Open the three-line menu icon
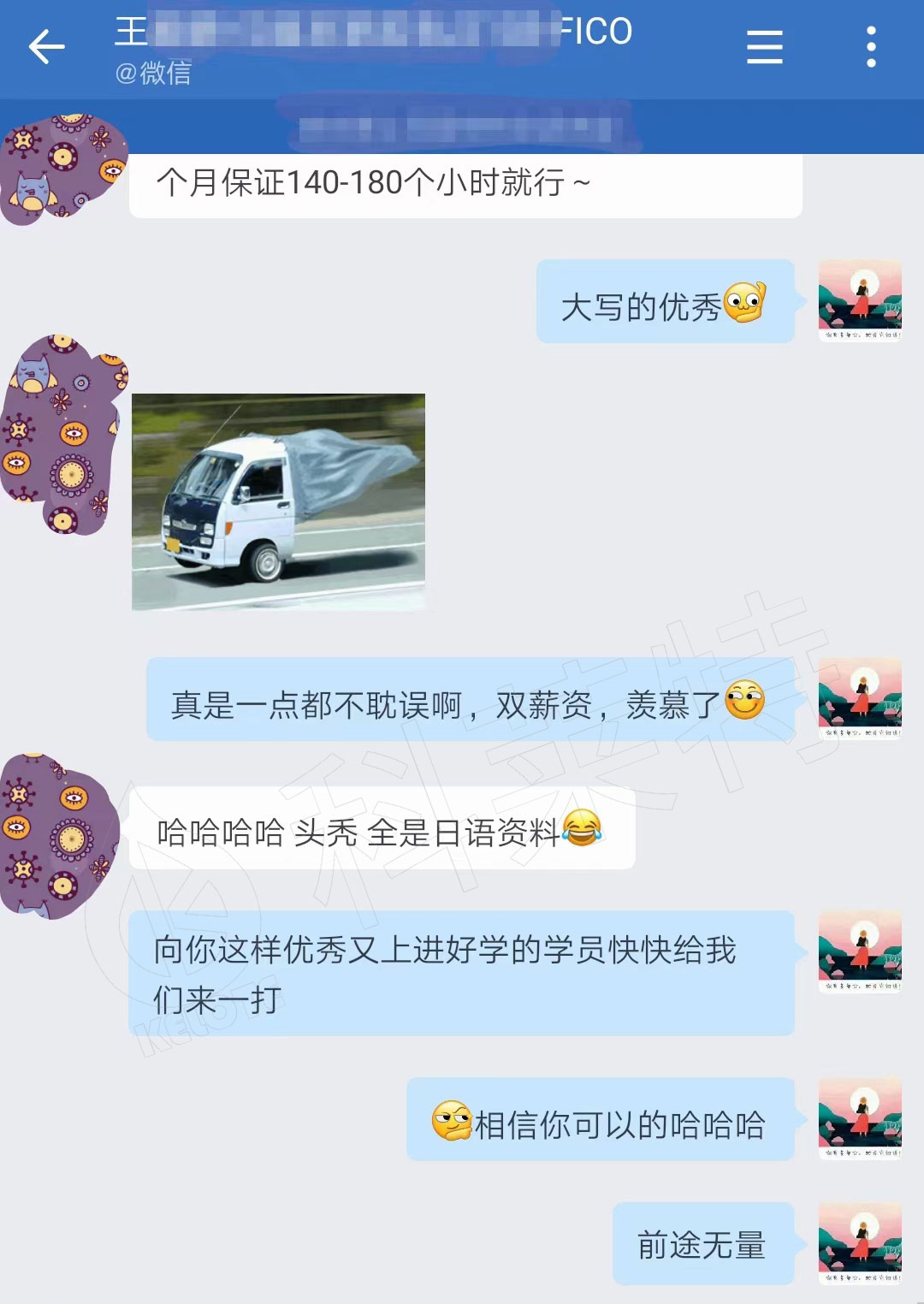This screenshot has width=924, height=1304. (x=764, y=47)
